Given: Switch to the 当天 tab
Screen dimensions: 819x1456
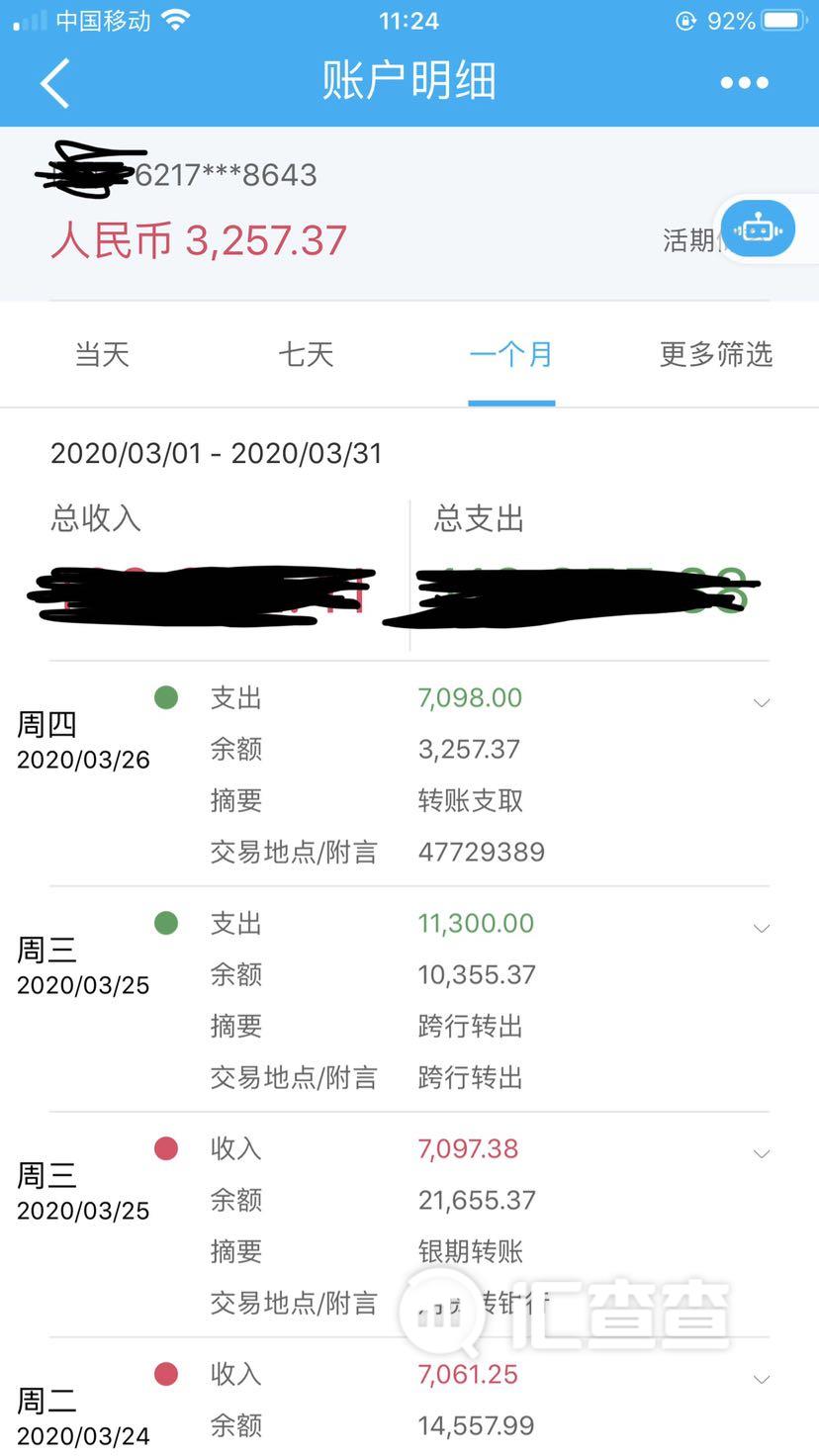Looking at the screenshot, I should (x=102, y=354).
